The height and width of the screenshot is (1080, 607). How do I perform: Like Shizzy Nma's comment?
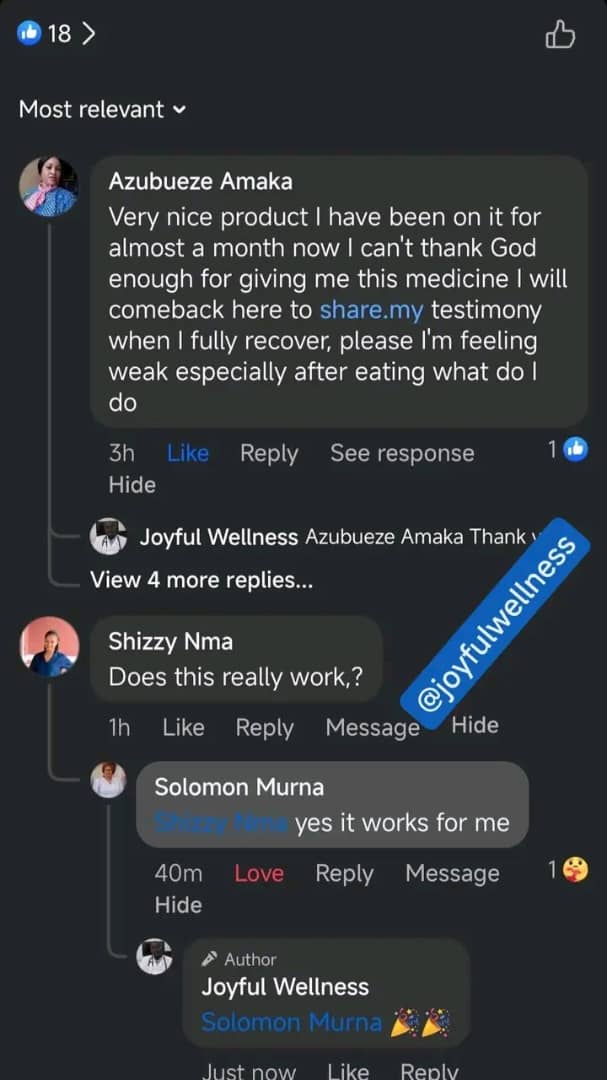pos(183,728)
